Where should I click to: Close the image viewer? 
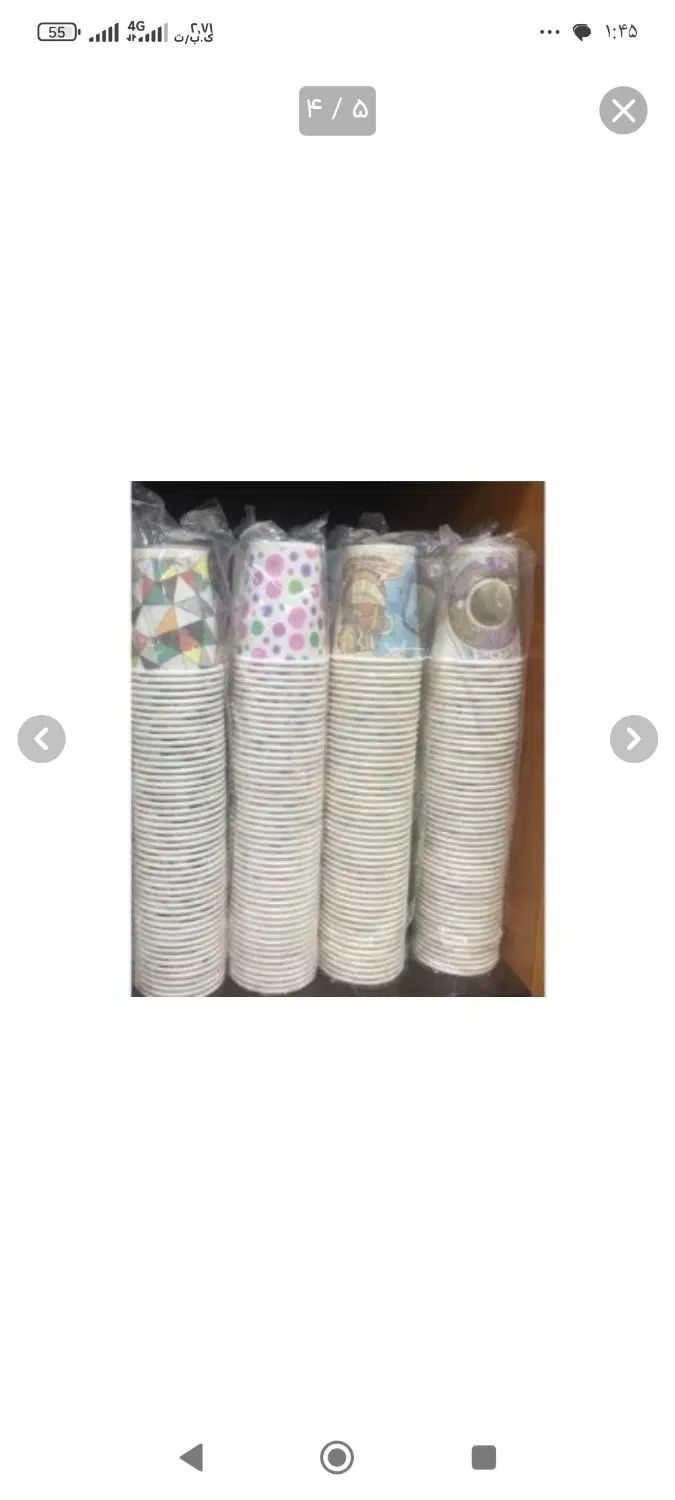pyautogui.click(x=623, y=110)
